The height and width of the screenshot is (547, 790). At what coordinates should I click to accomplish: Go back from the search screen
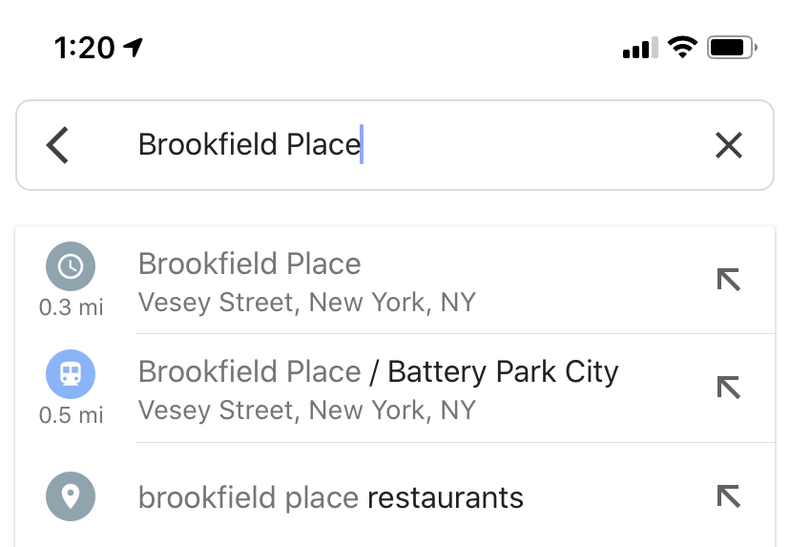[x=58, y=146]
